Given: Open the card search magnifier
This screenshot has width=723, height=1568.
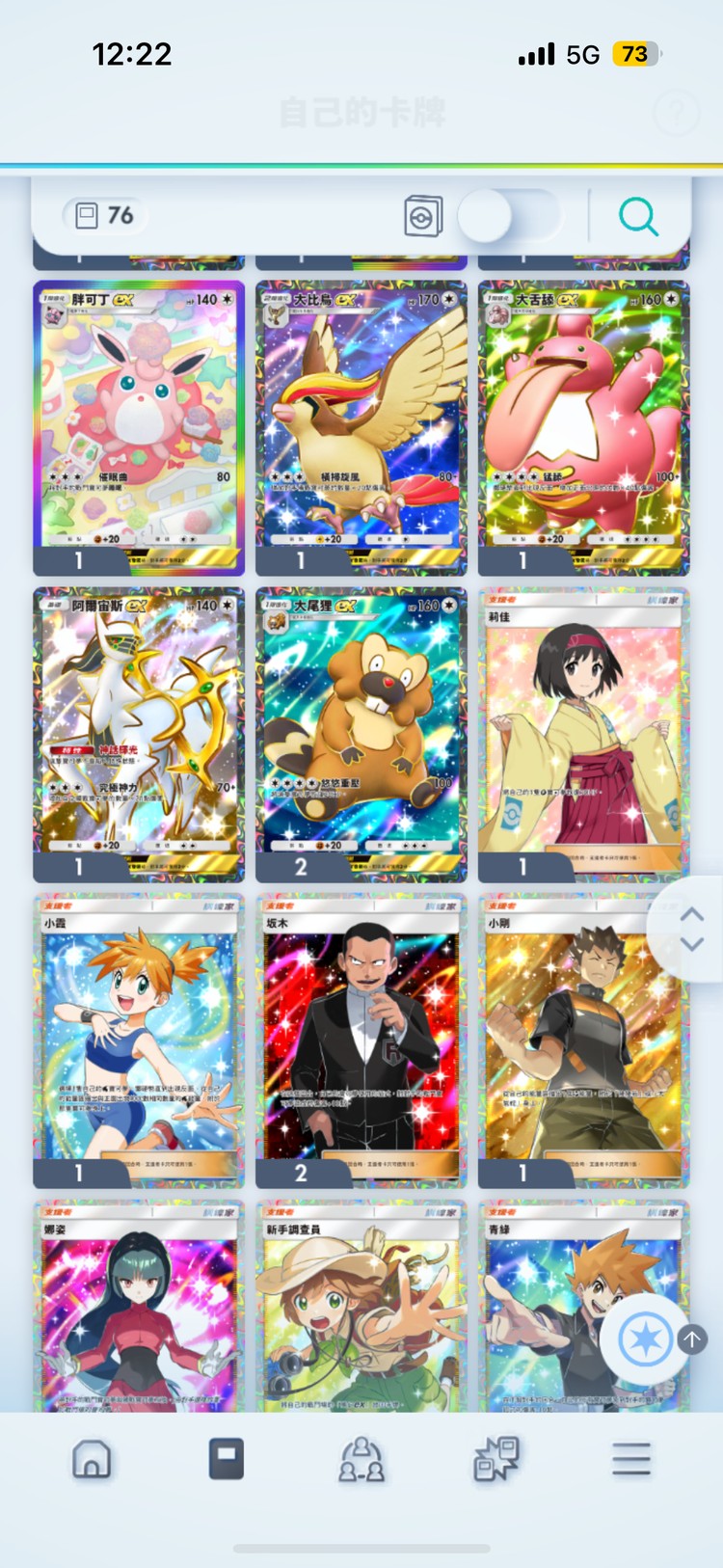Looking at the screenshot, I should [638, 216].
